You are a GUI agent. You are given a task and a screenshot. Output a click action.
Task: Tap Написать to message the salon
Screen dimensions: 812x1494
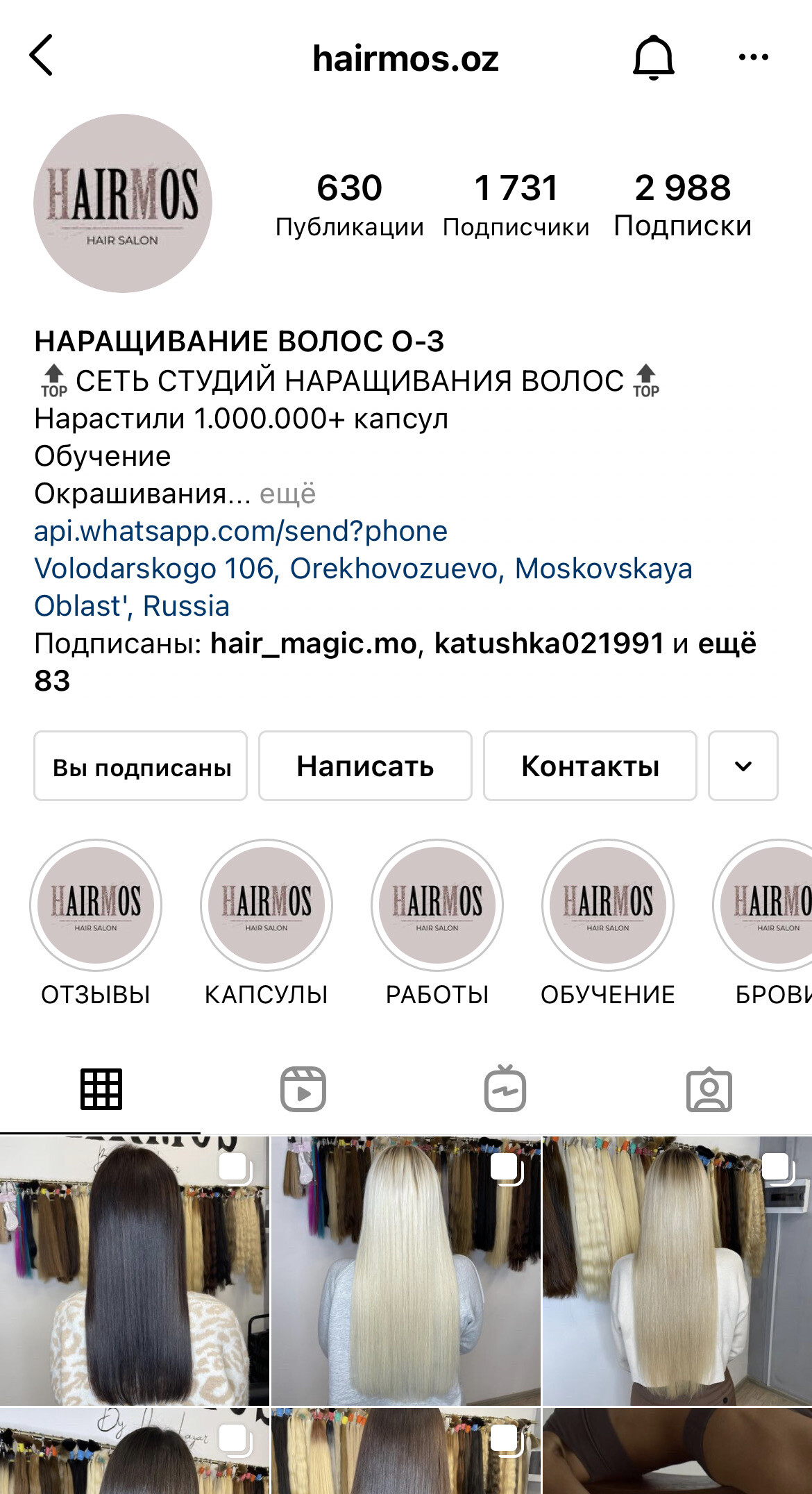click(365, 766)
